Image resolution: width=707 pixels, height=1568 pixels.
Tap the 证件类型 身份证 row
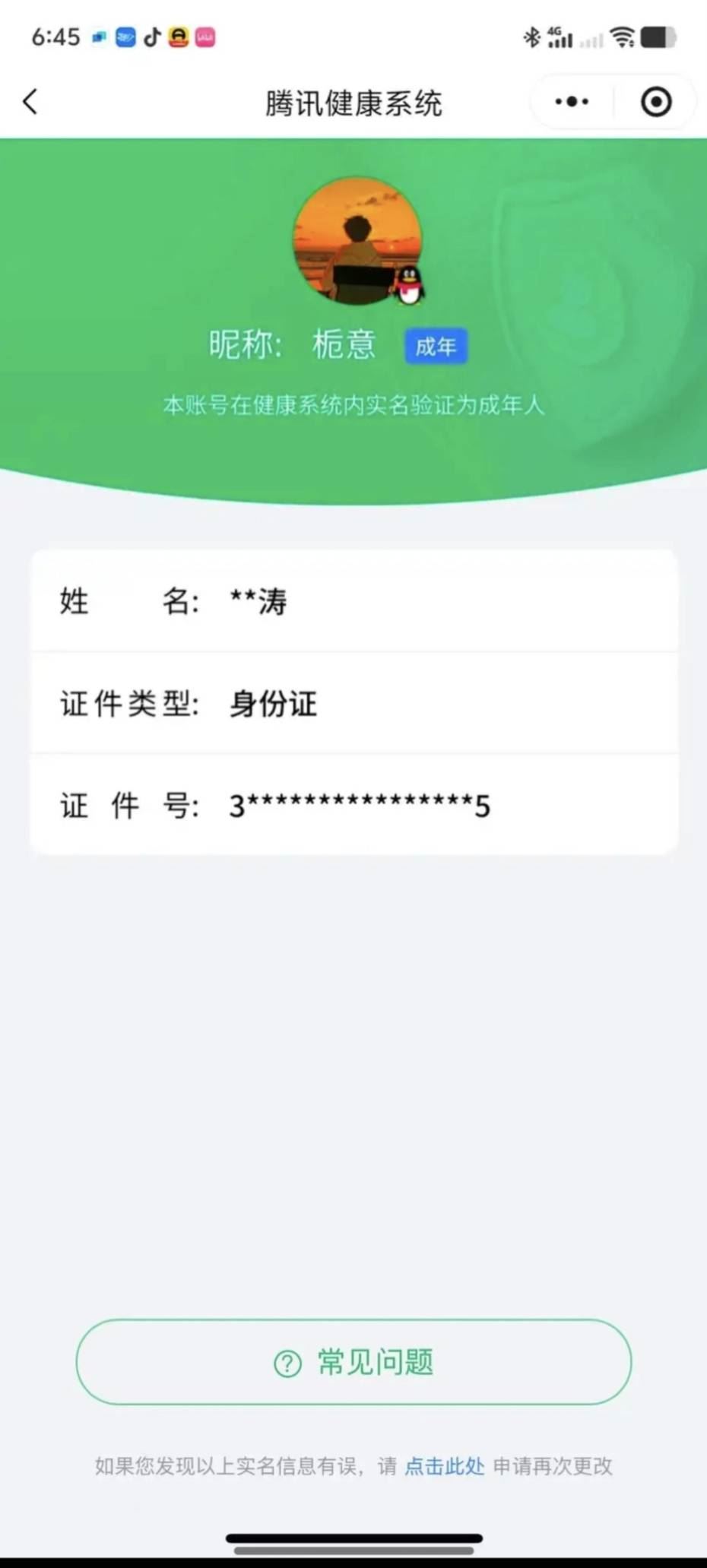click(x=353, y=704)
